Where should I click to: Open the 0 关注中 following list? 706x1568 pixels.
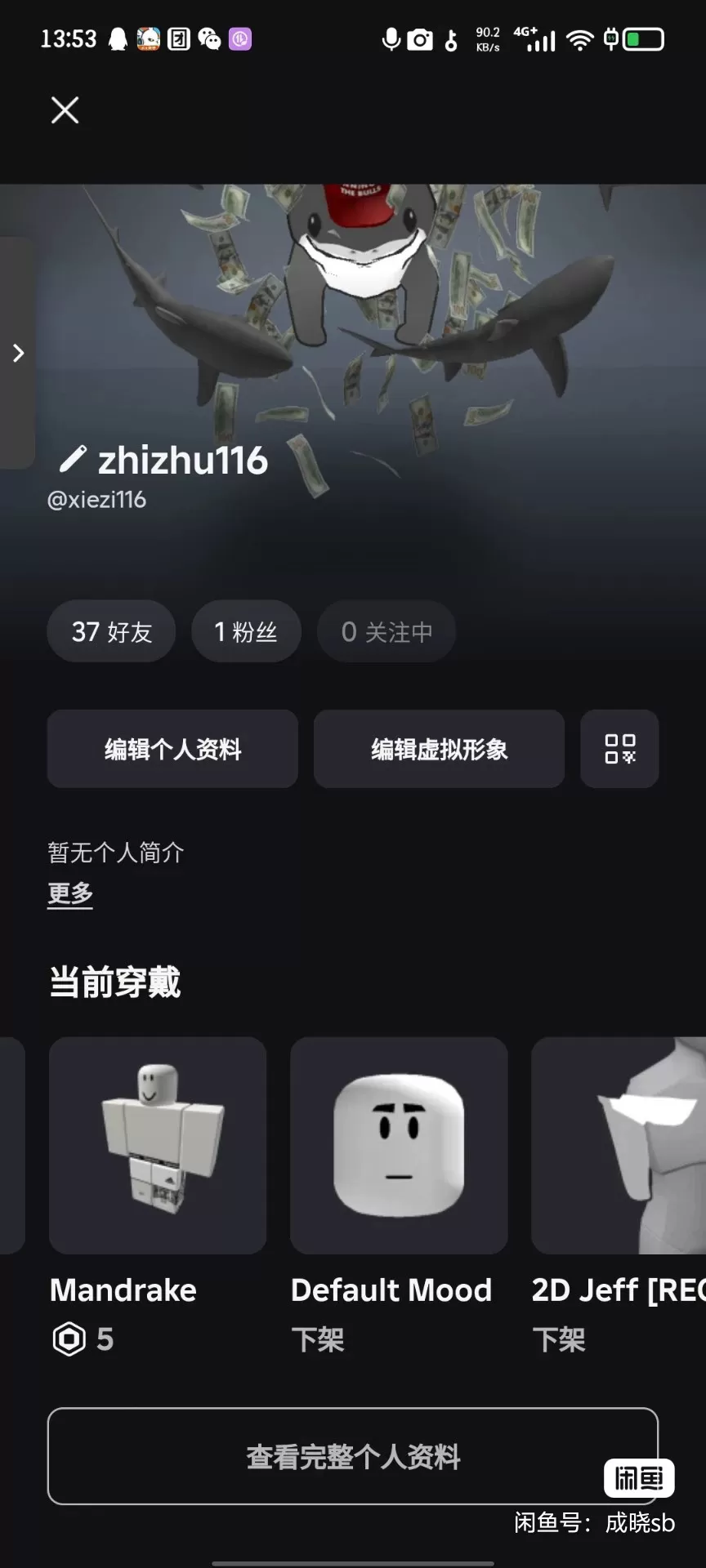386,631
